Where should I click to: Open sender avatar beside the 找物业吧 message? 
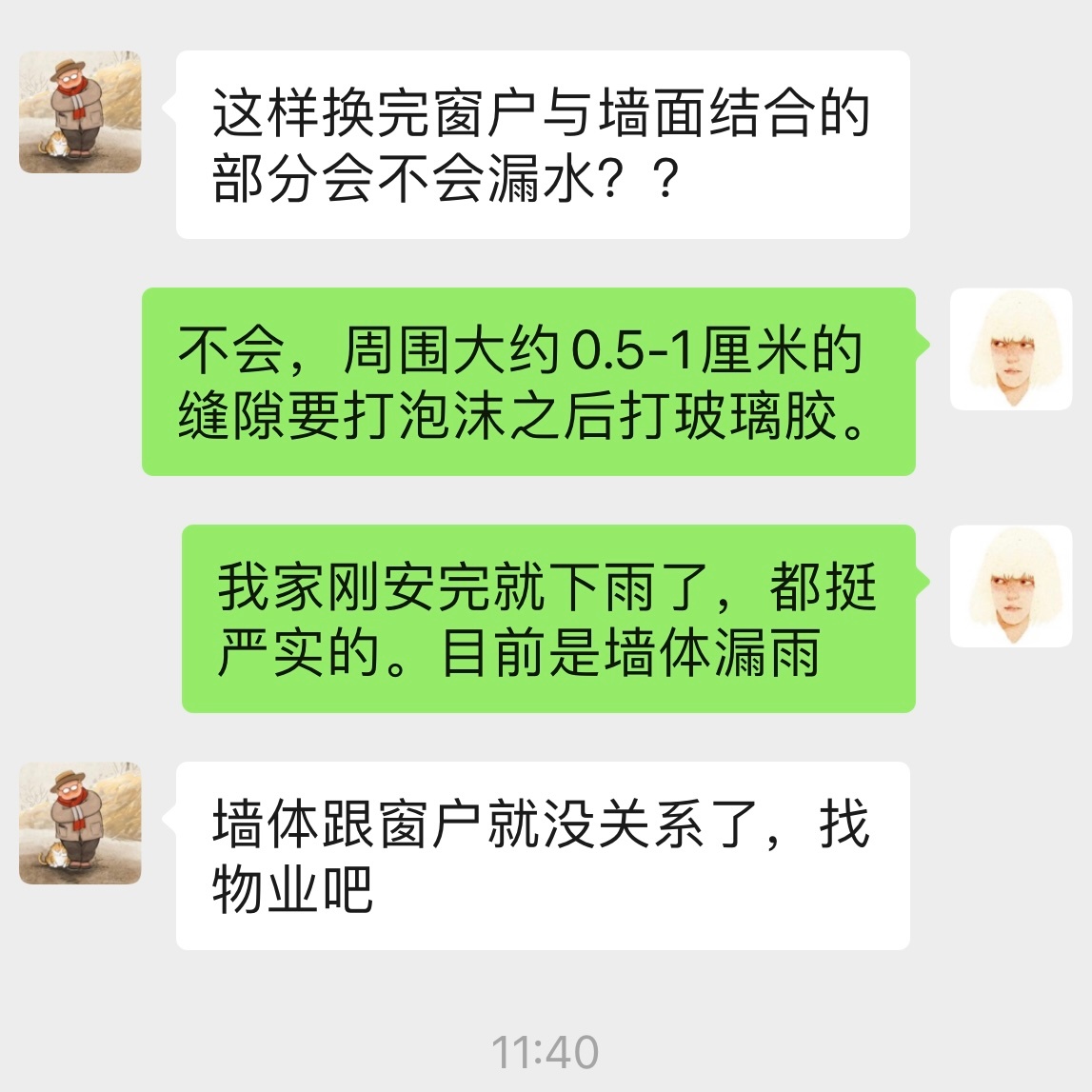point(80,824)
